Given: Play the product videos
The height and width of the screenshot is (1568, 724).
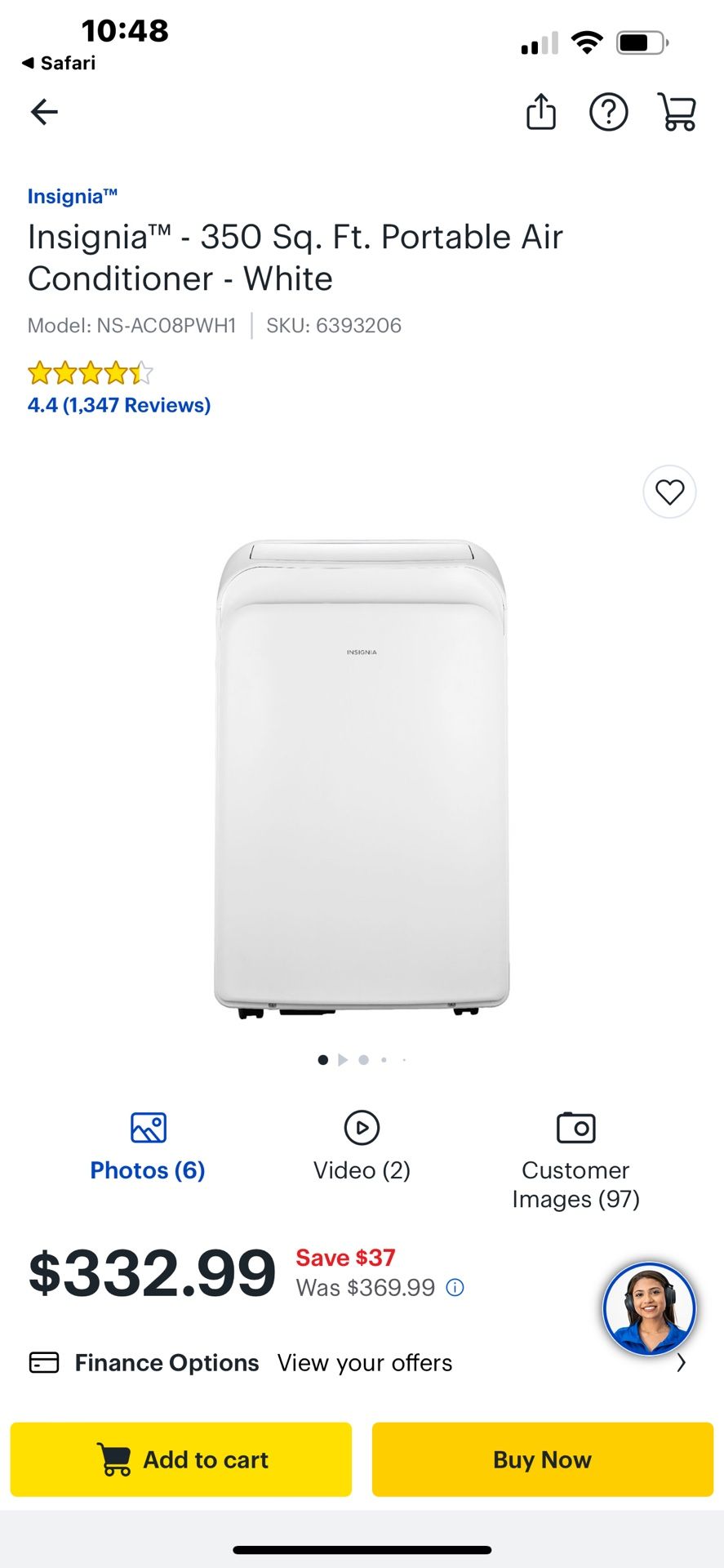Looking at the screenshot, I should 362,1142.
